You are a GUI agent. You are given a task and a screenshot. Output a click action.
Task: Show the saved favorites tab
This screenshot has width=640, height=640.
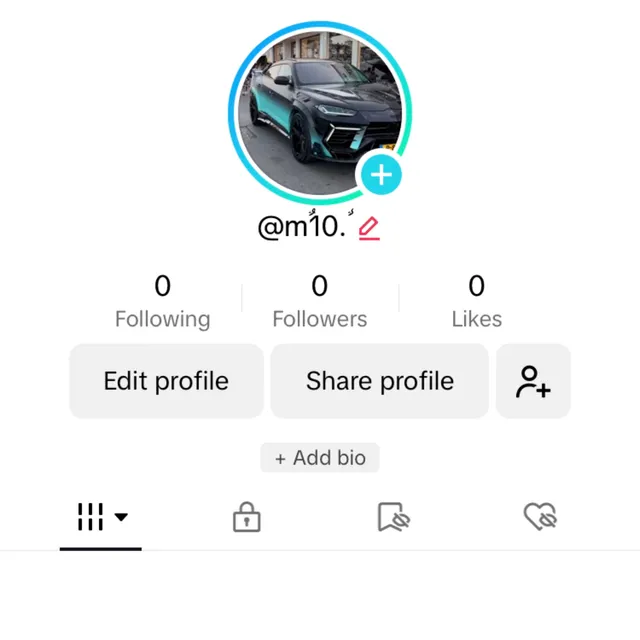tap(394, 517)
